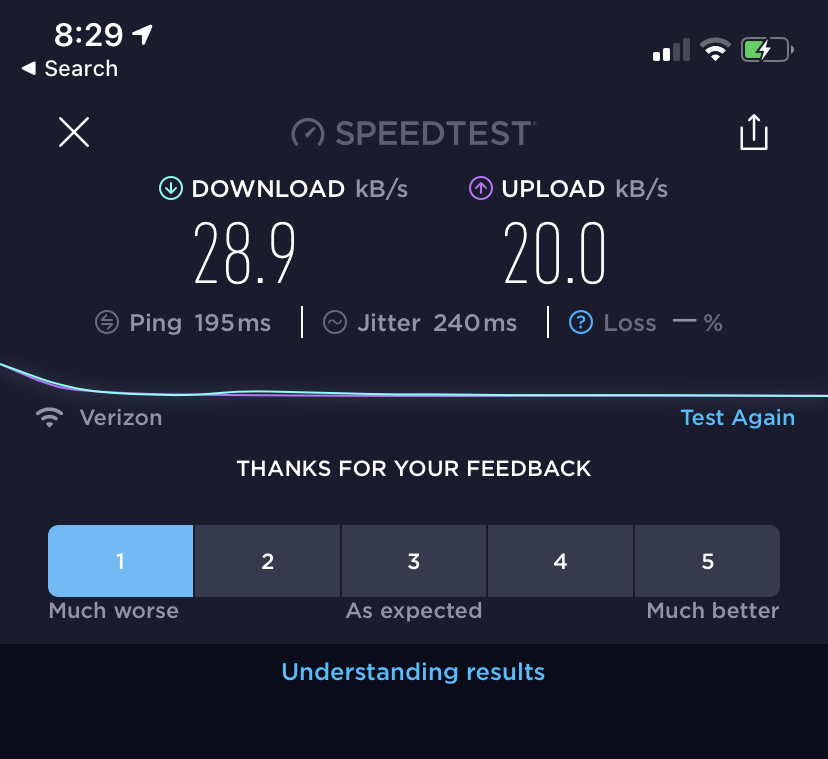Go back to Search
This screenshot has height=759, width=828.
70,69
